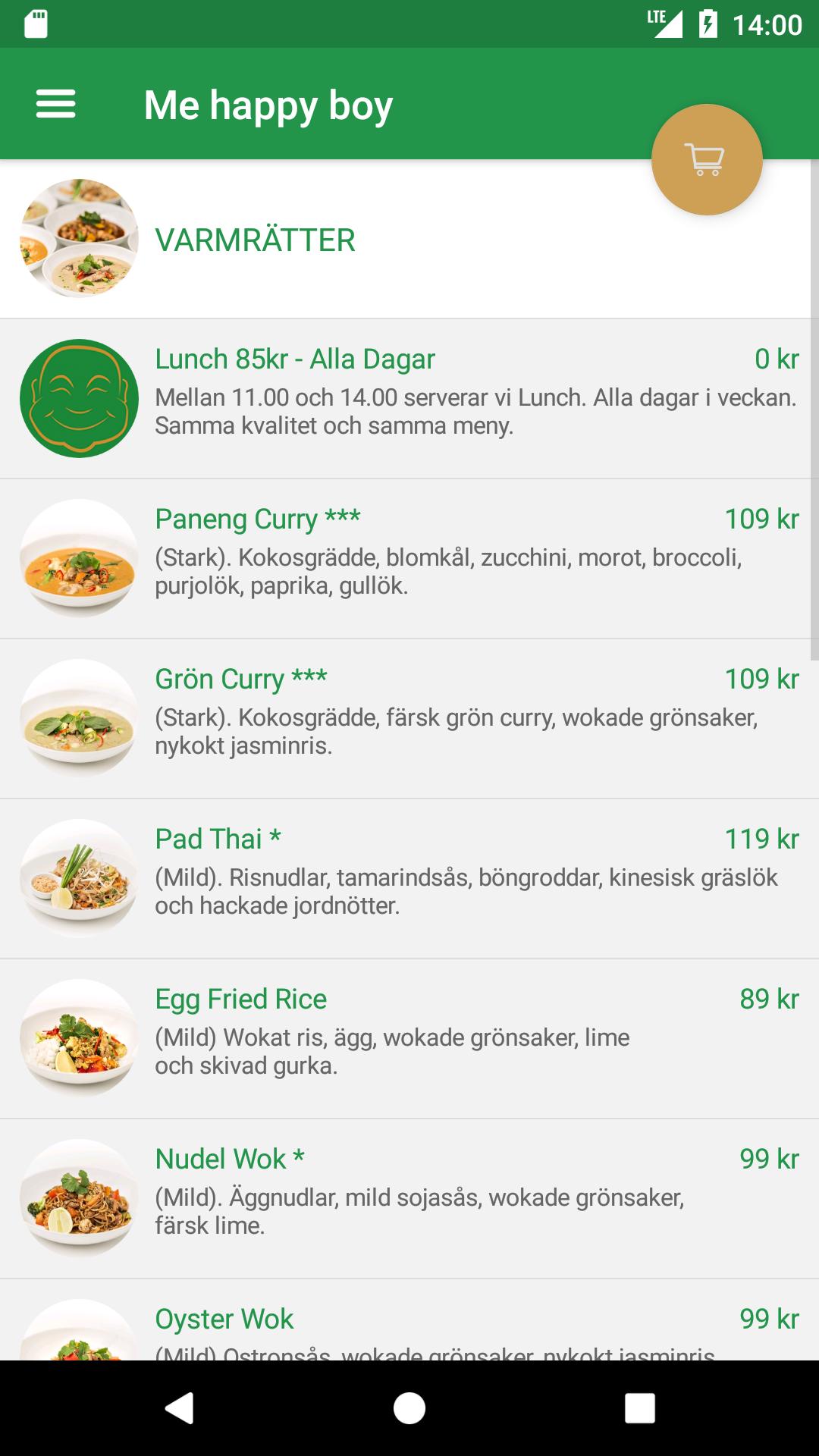Image resolution: width=819 pixels, height=1456 pixels.
Task: Go back using system back button
Action: pyautogui.click(x=179, y=1408)
